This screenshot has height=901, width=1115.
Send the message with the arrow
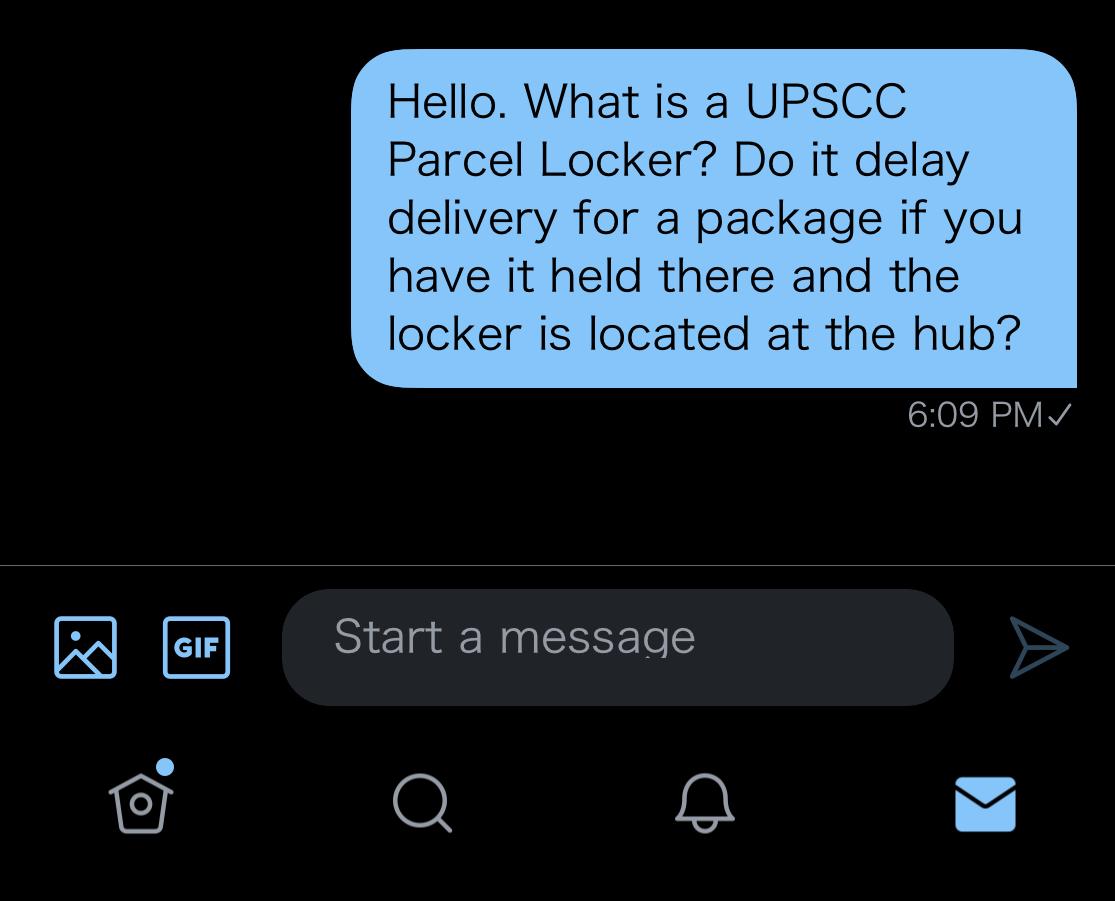[1038, 647]
